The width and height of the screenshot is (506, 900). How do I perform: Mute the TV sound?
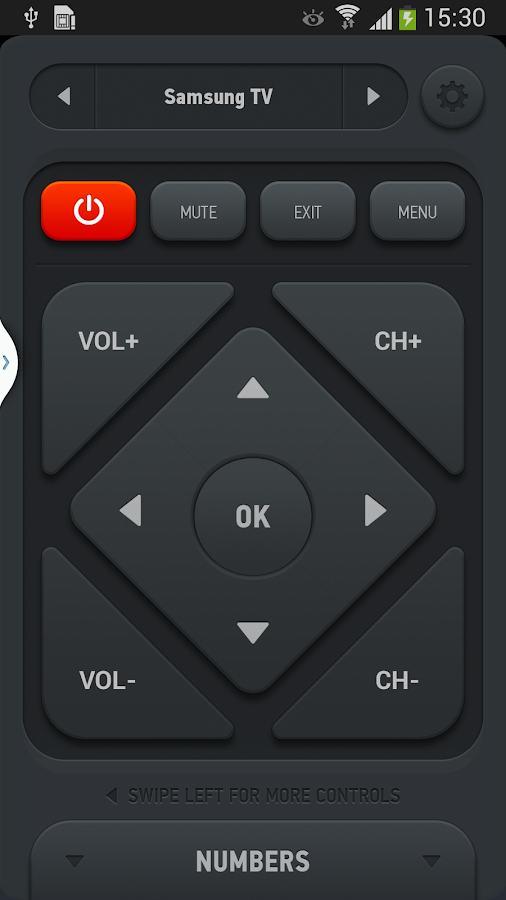click(198, 211)
